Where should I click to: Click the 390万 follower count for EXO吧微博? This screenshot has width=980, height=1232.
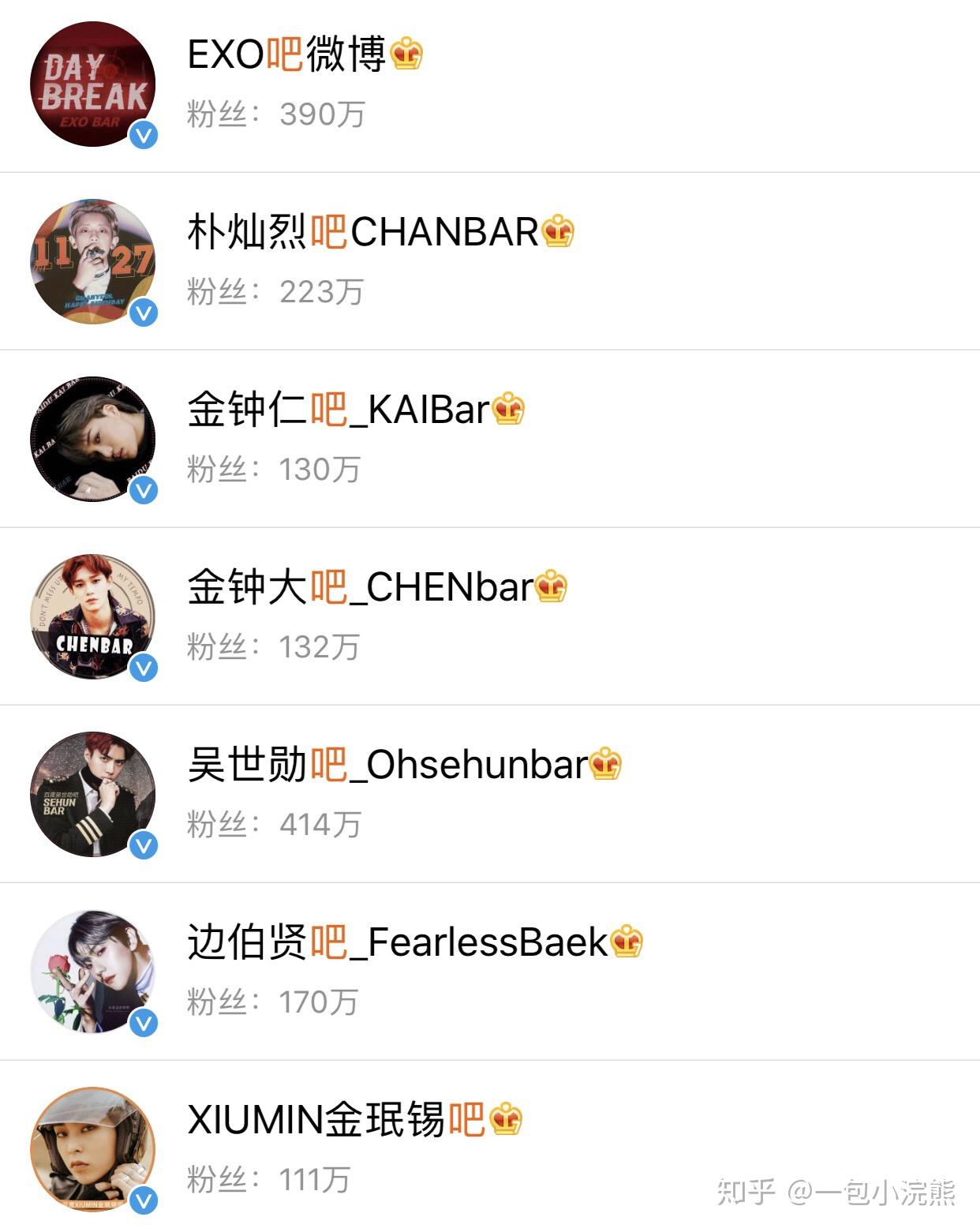click(x=324, y=114)
